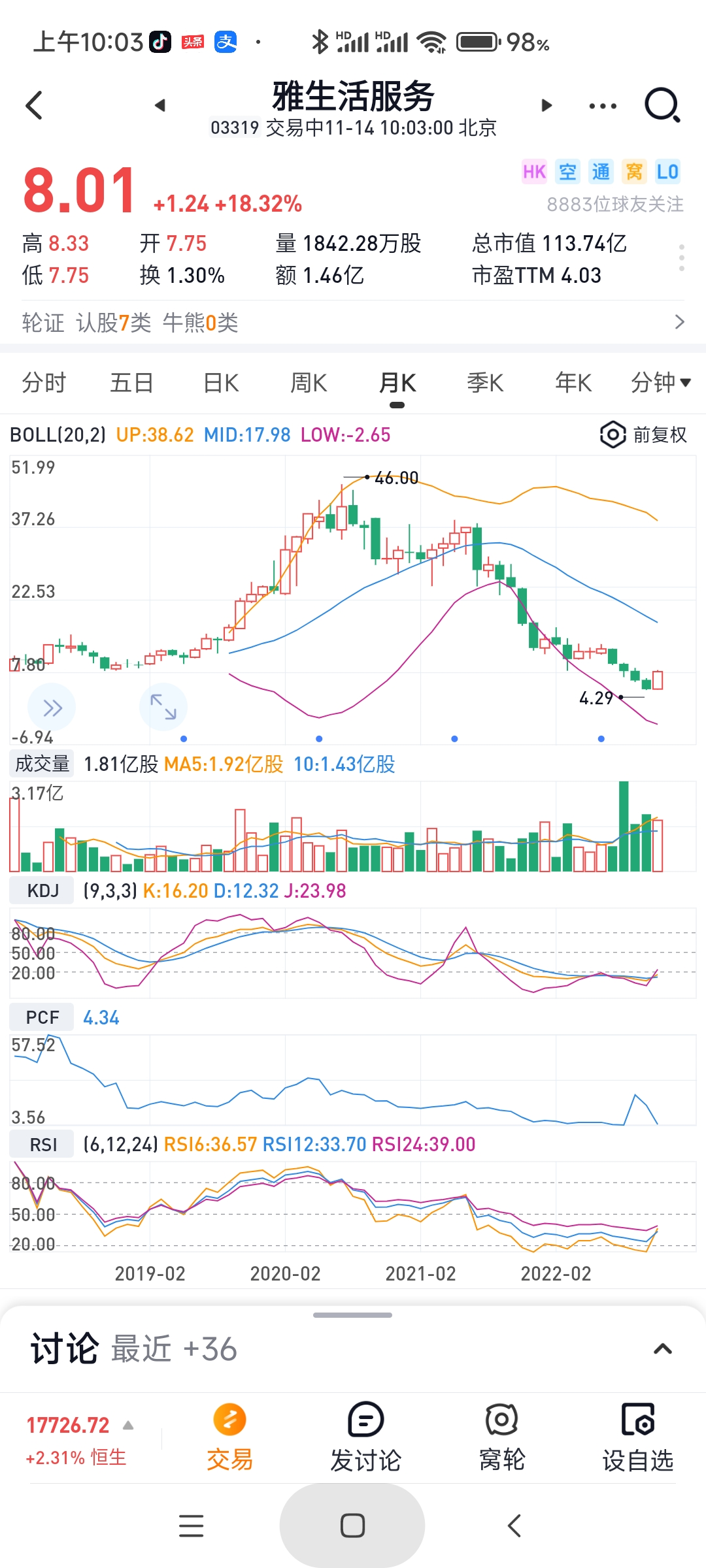This screenshot has width=706, height=1568.
Task: Switch to the 五日 chart tab
Action: (x=131, y=383)
